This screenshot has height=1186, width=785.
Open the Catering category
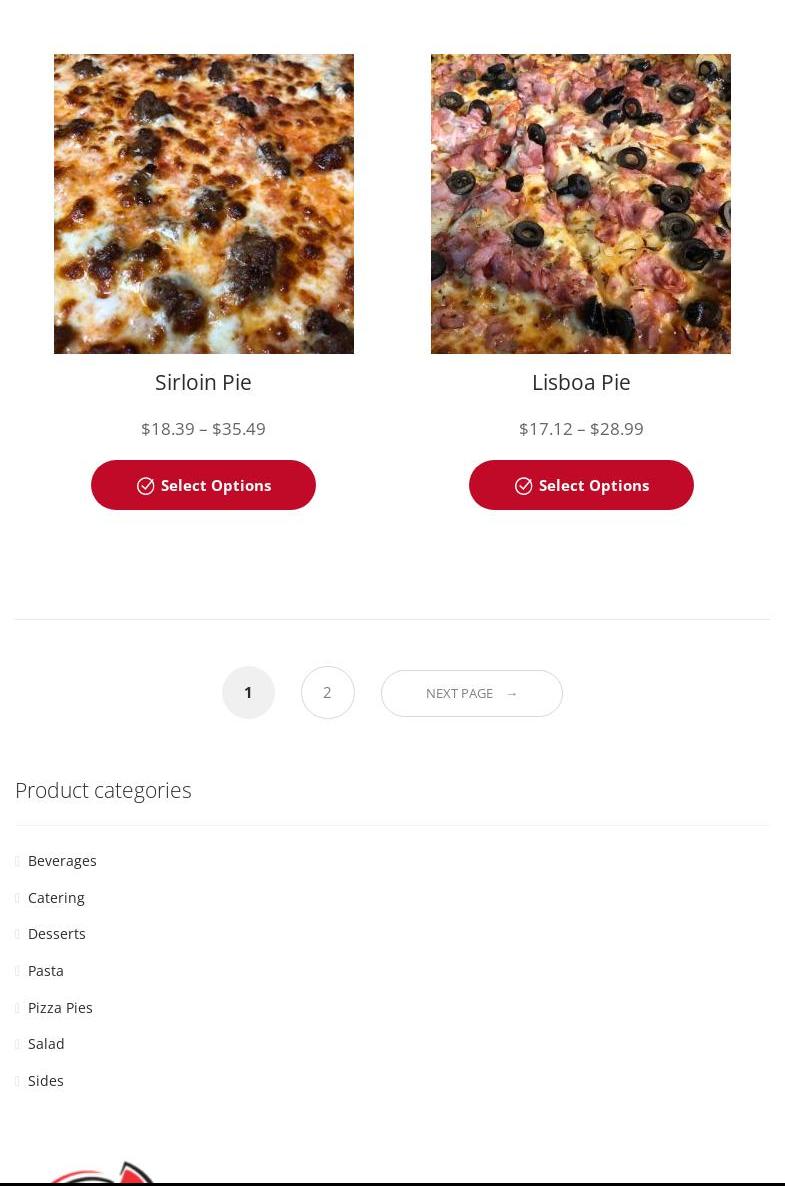pyautogui.click(x=56, y=898)
